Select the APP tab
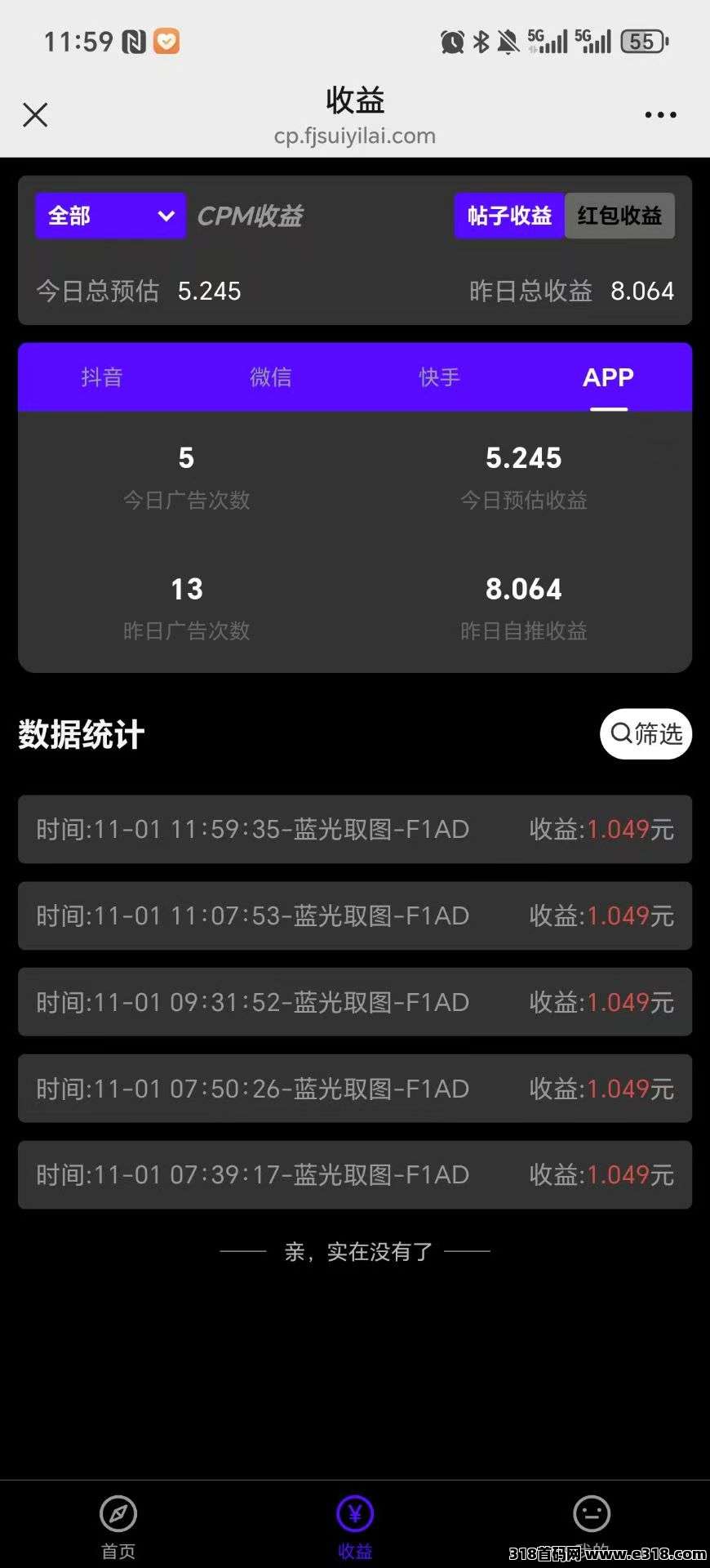This screenshot has height=1568, width=710. point(608,377)
